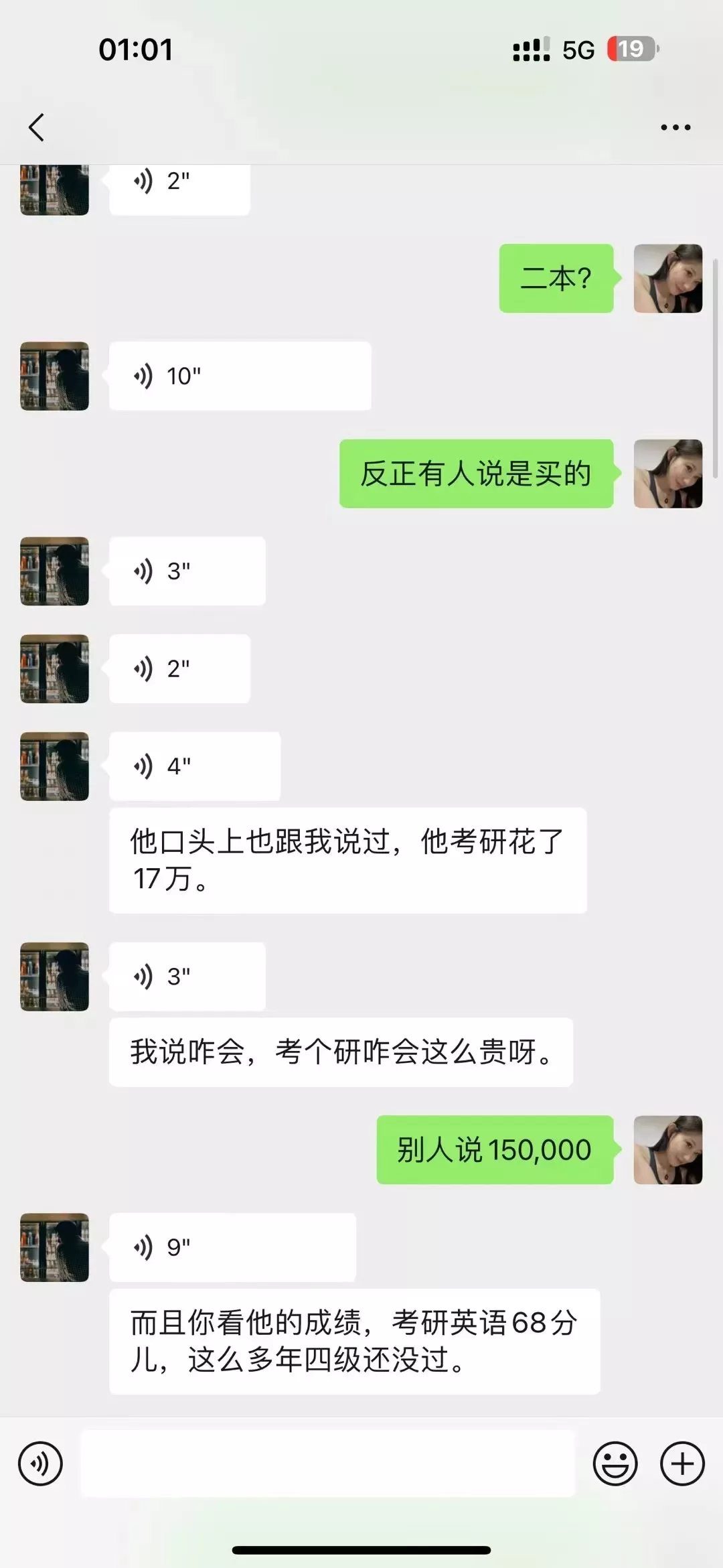Viewport: 723px width, 1568px height.
Task: Focus the message text field
Action: (328, 1464)
